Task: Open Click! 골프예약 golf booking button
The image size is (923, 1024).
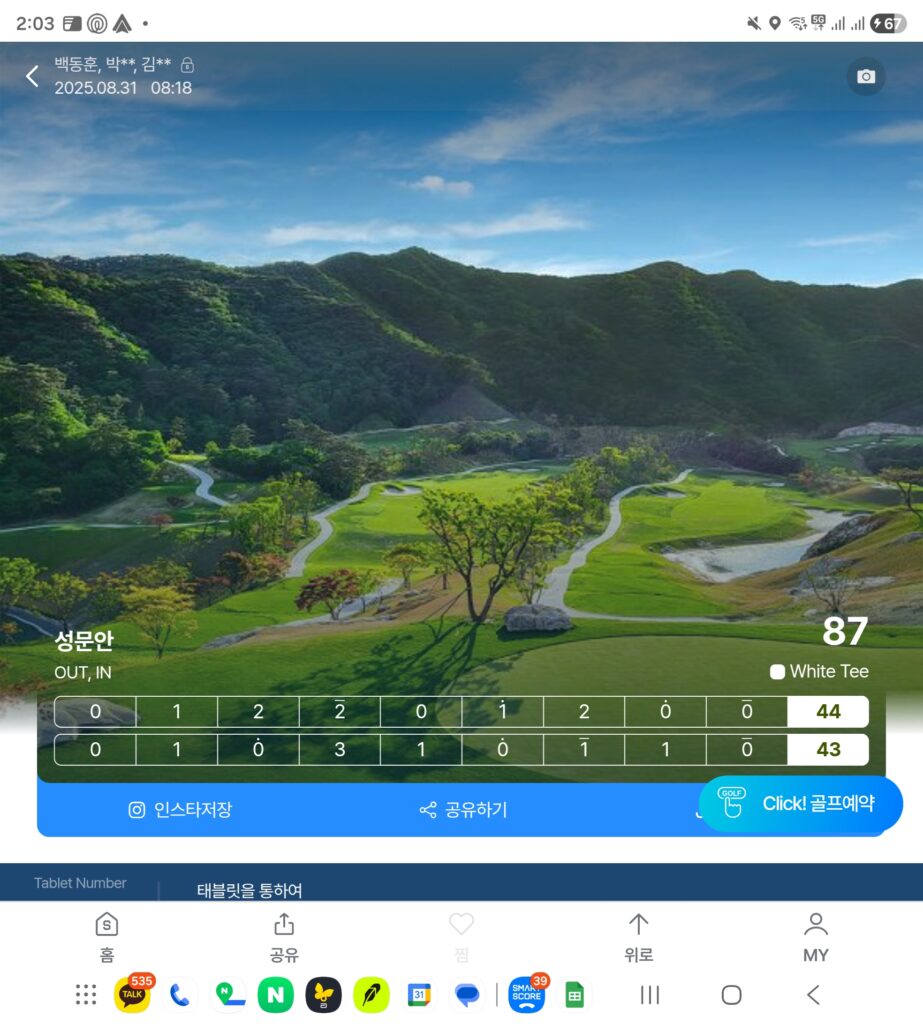Action: (800, 803)
